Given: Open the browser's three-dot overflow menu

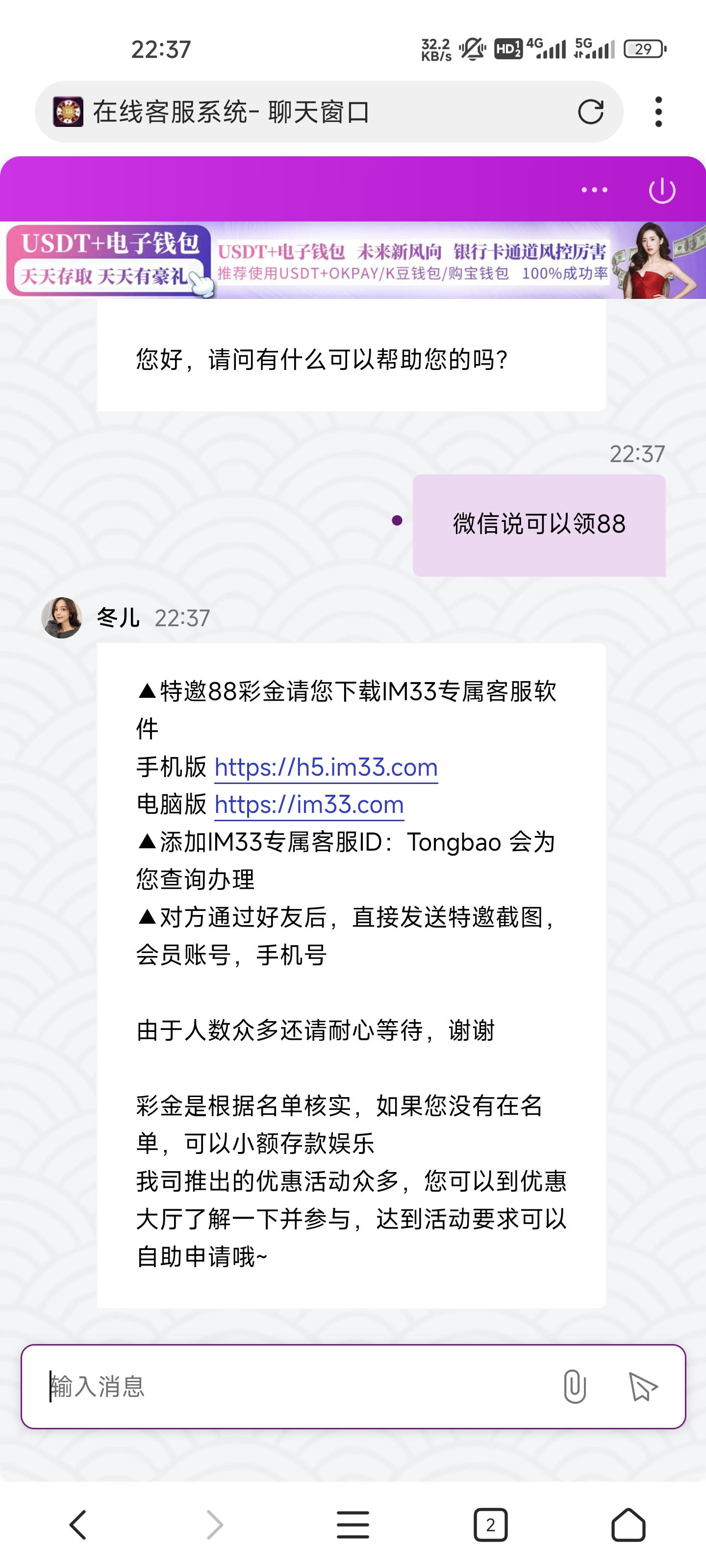Looking at the screenshot, I should (x=658, y=112).
